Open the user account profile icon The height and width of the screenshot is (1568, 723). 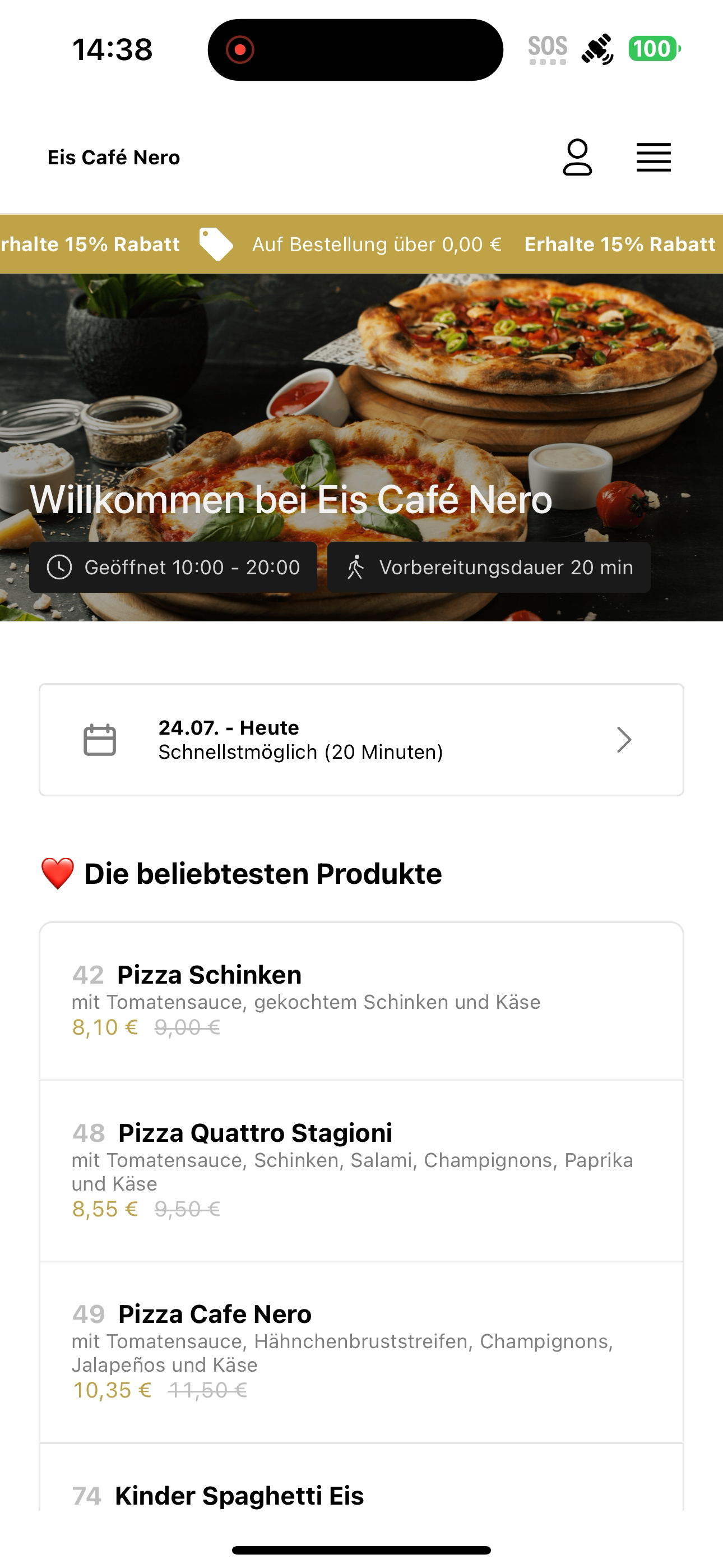click(x=577, y=157)
